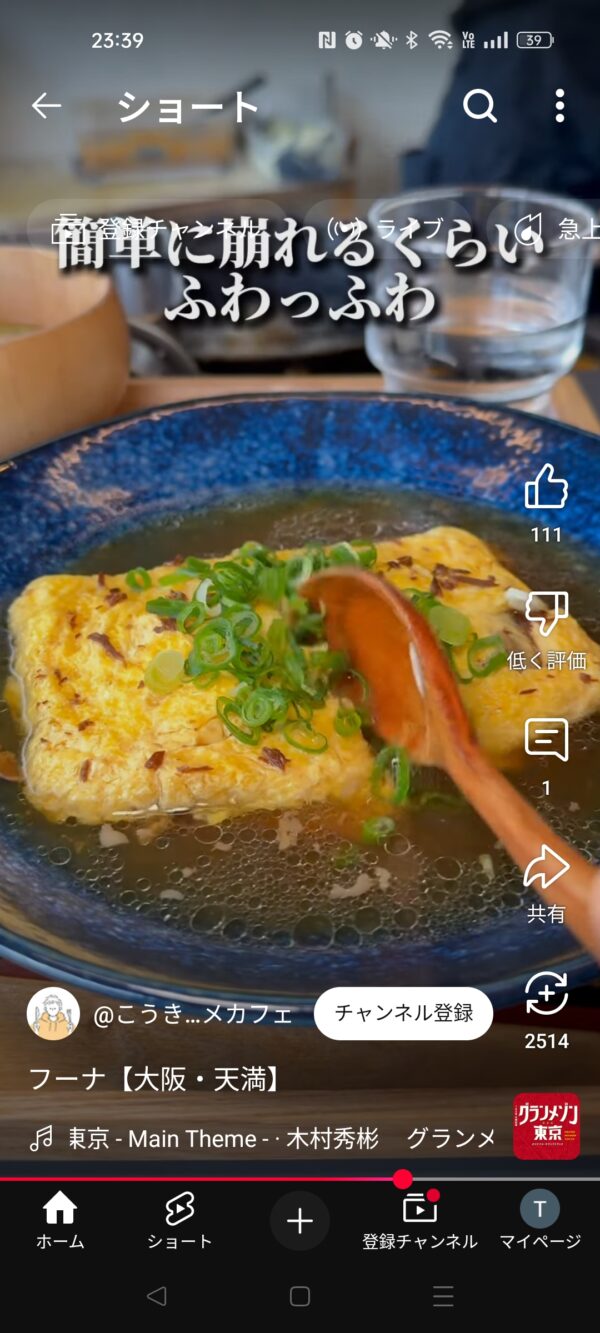Open the comments on this short

point(546,740)
